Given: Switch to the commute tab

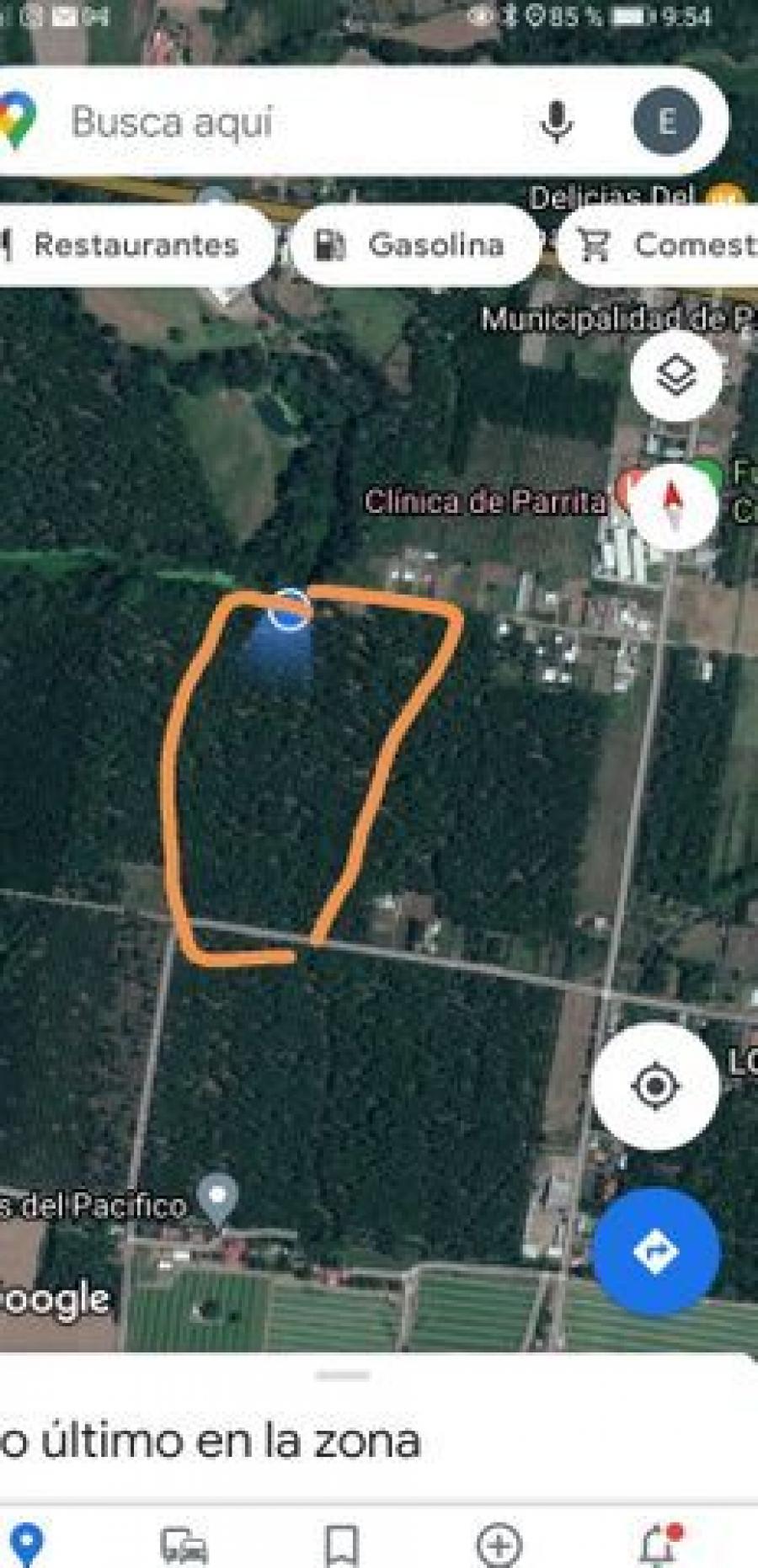Looking at the screenshot, I should 184,1546.
